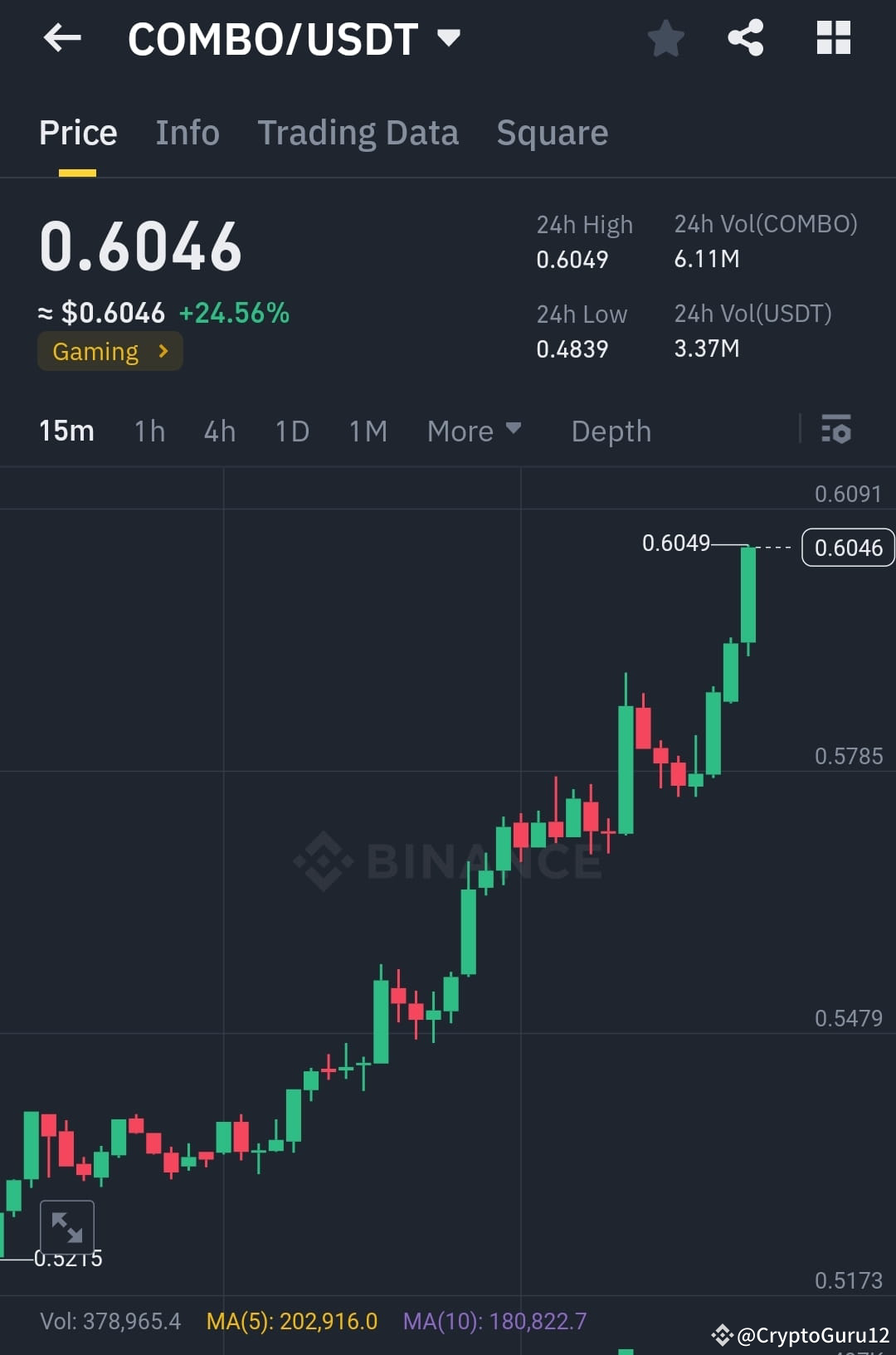Tap the back arrow to exit chart
Image resolution: width=896 pixels, height=1355 pixels.
click(62, 37)
